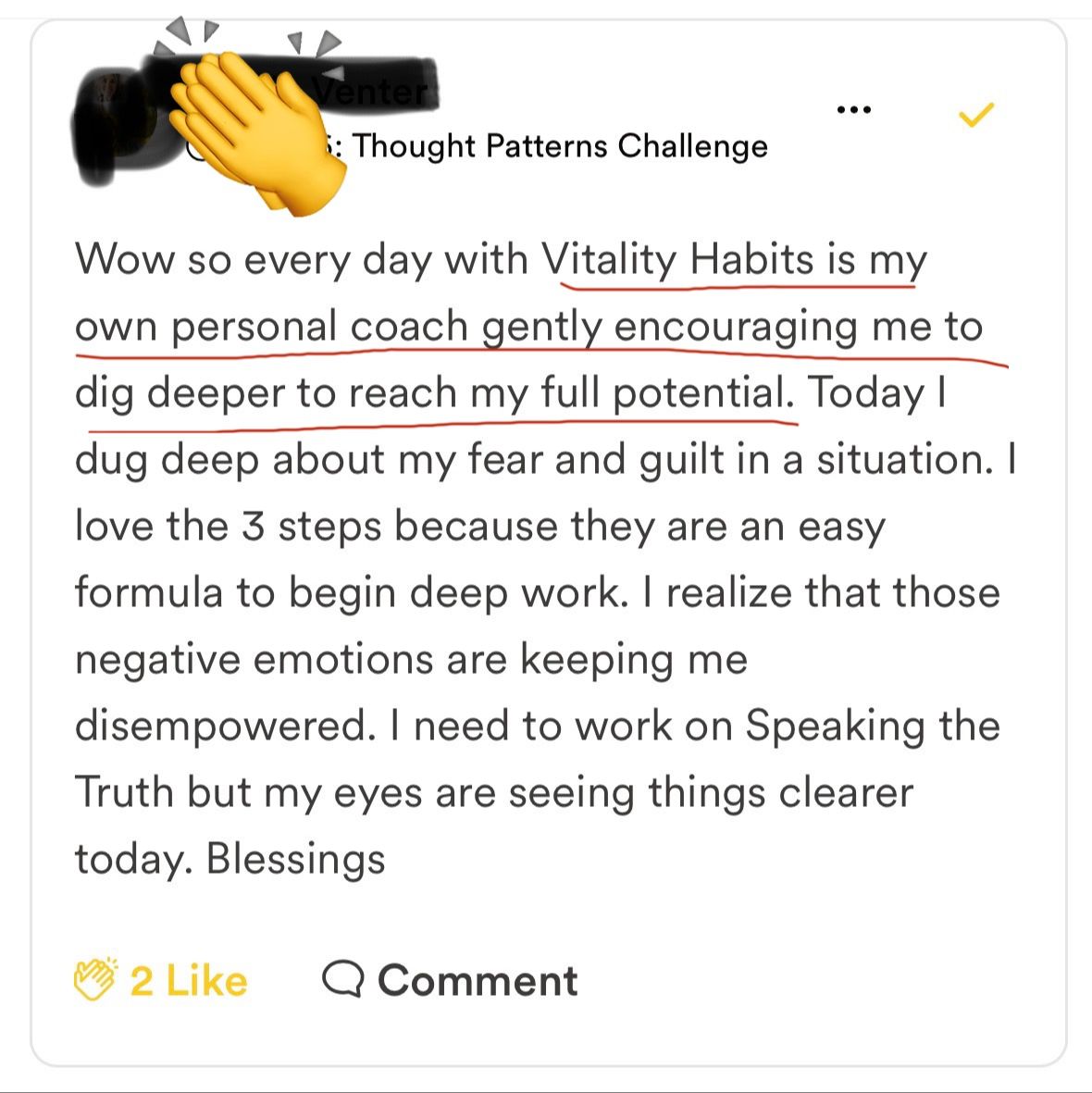Tap the yellow checkmark icon
This screenshot has height=1093, width=1092.
976,115
